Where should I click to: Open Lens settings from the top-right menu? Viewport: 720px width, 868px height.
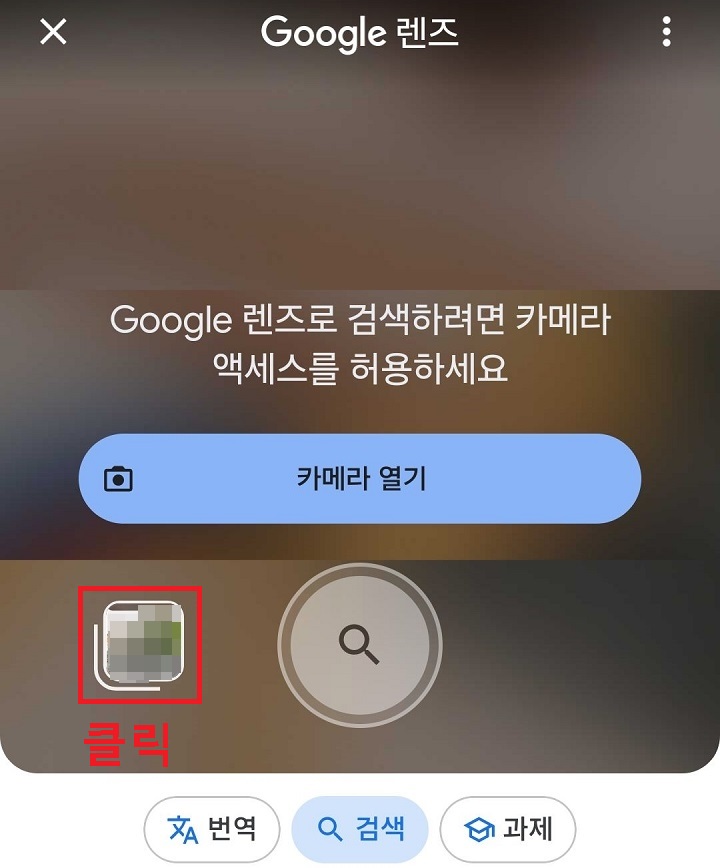point(664,33)
